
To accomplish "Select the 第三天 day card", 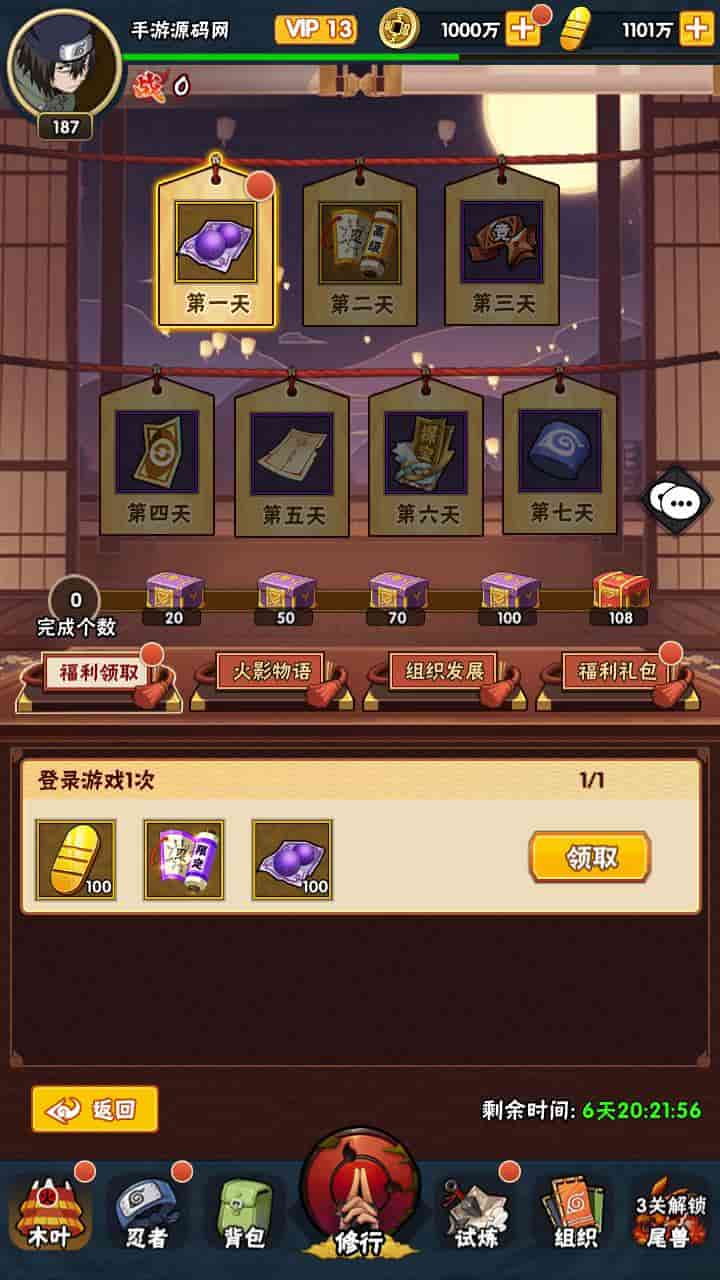I will point(502,248).
